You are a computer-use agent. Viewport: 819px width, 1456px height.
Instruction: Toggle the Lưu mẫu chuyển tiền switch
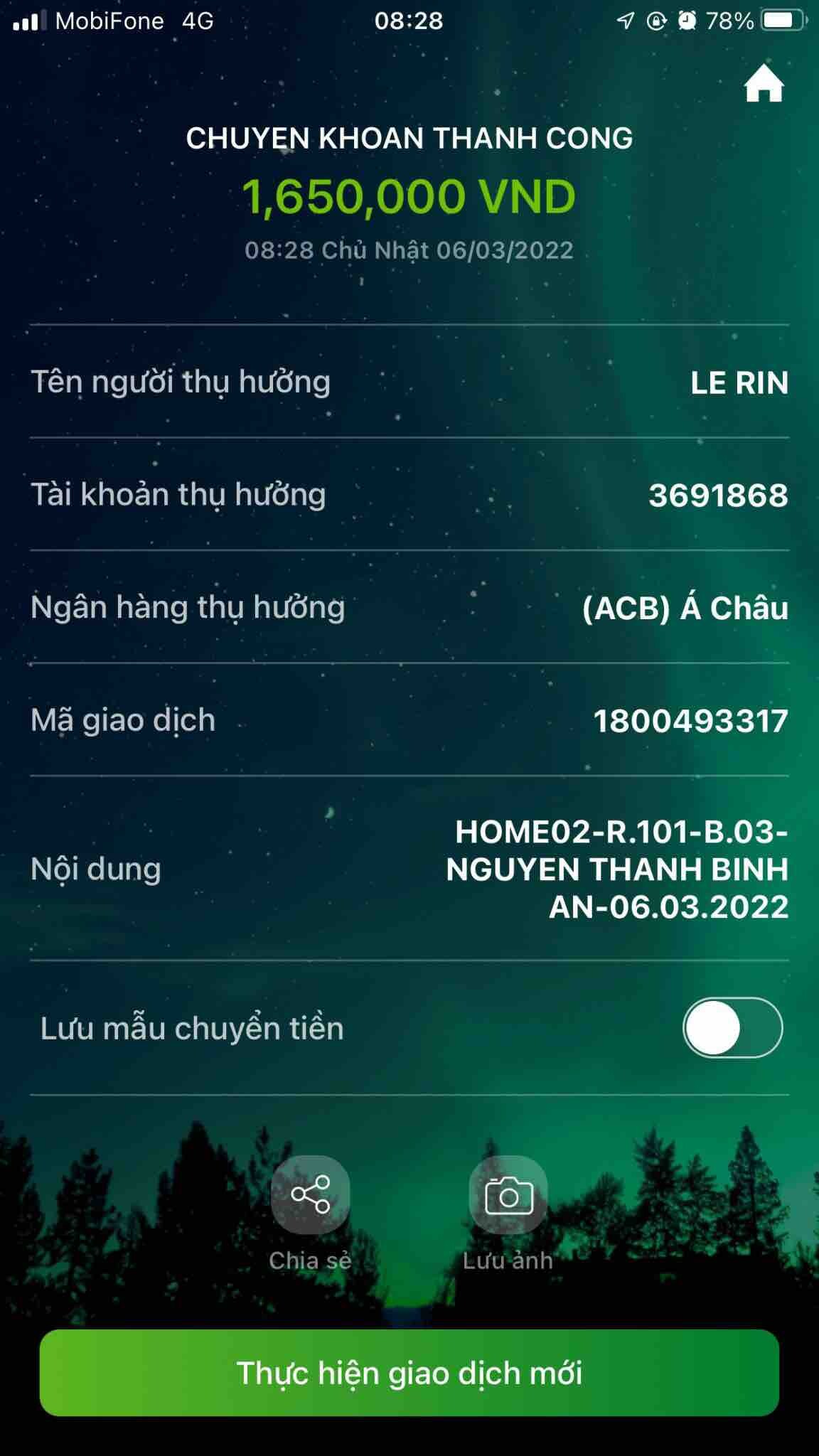(x=732, y=1028)
